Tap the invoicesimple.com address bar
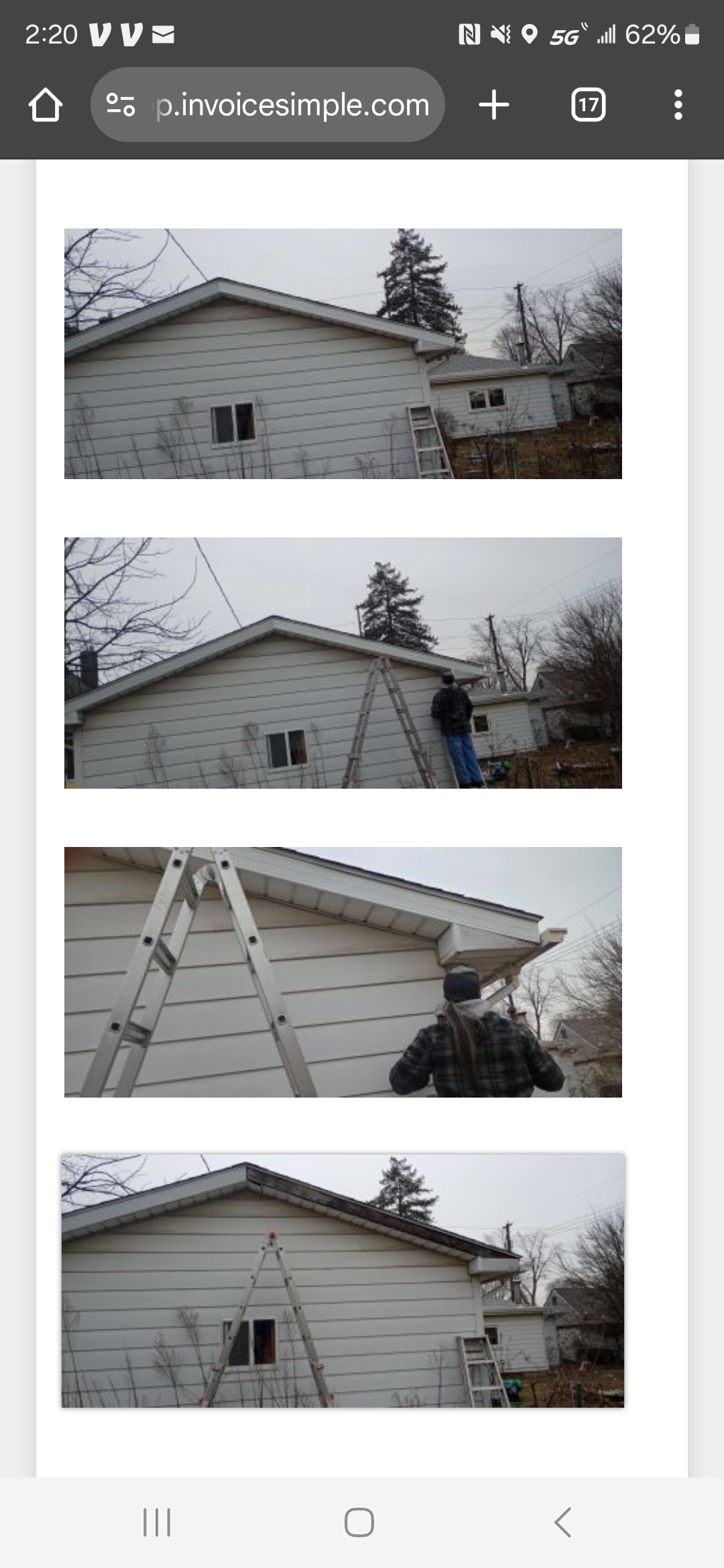 point(292,105)
